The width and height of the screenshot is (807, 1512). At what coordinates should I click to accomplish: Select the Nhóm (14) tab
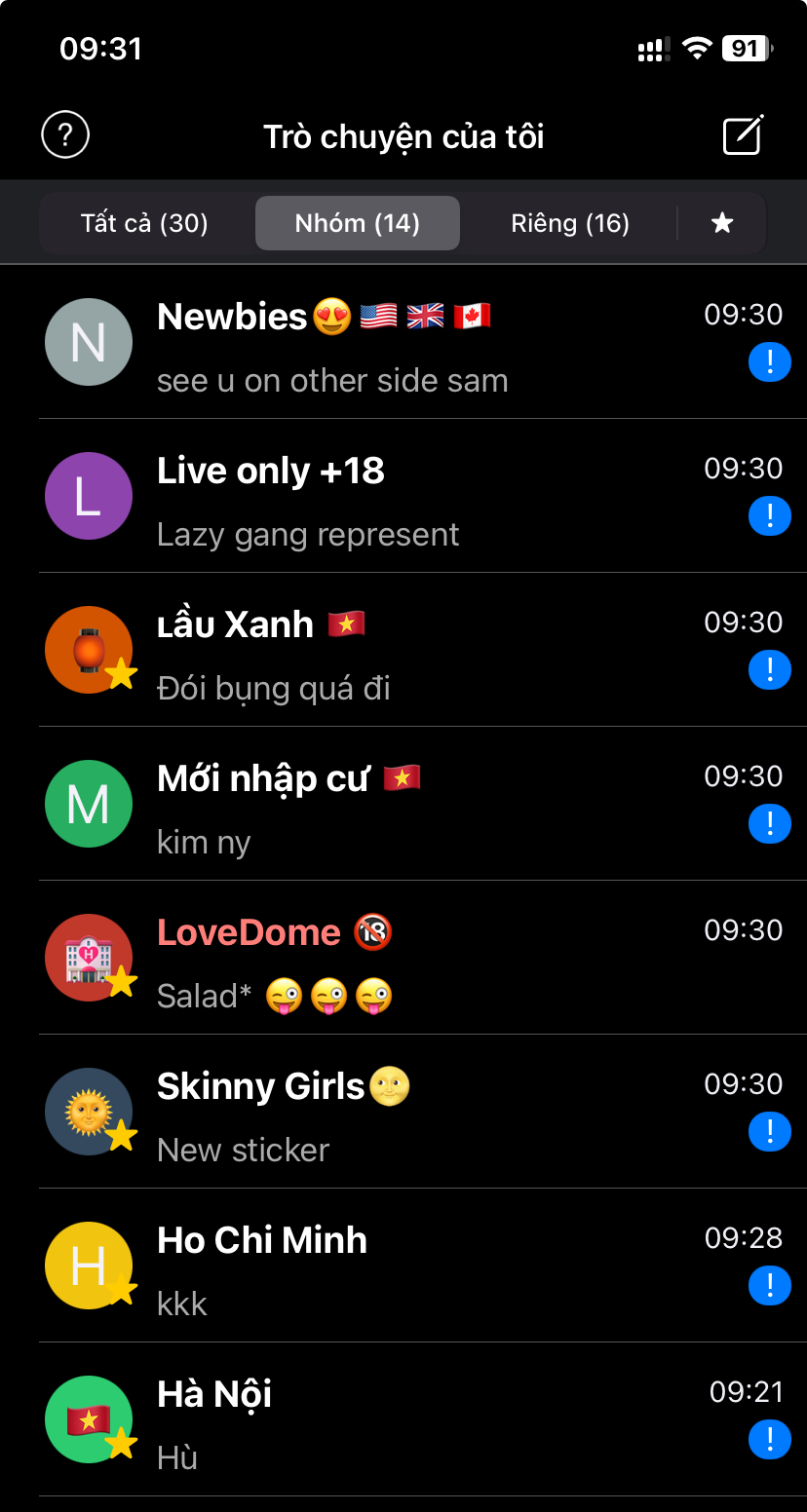click(x=357, y=223)
